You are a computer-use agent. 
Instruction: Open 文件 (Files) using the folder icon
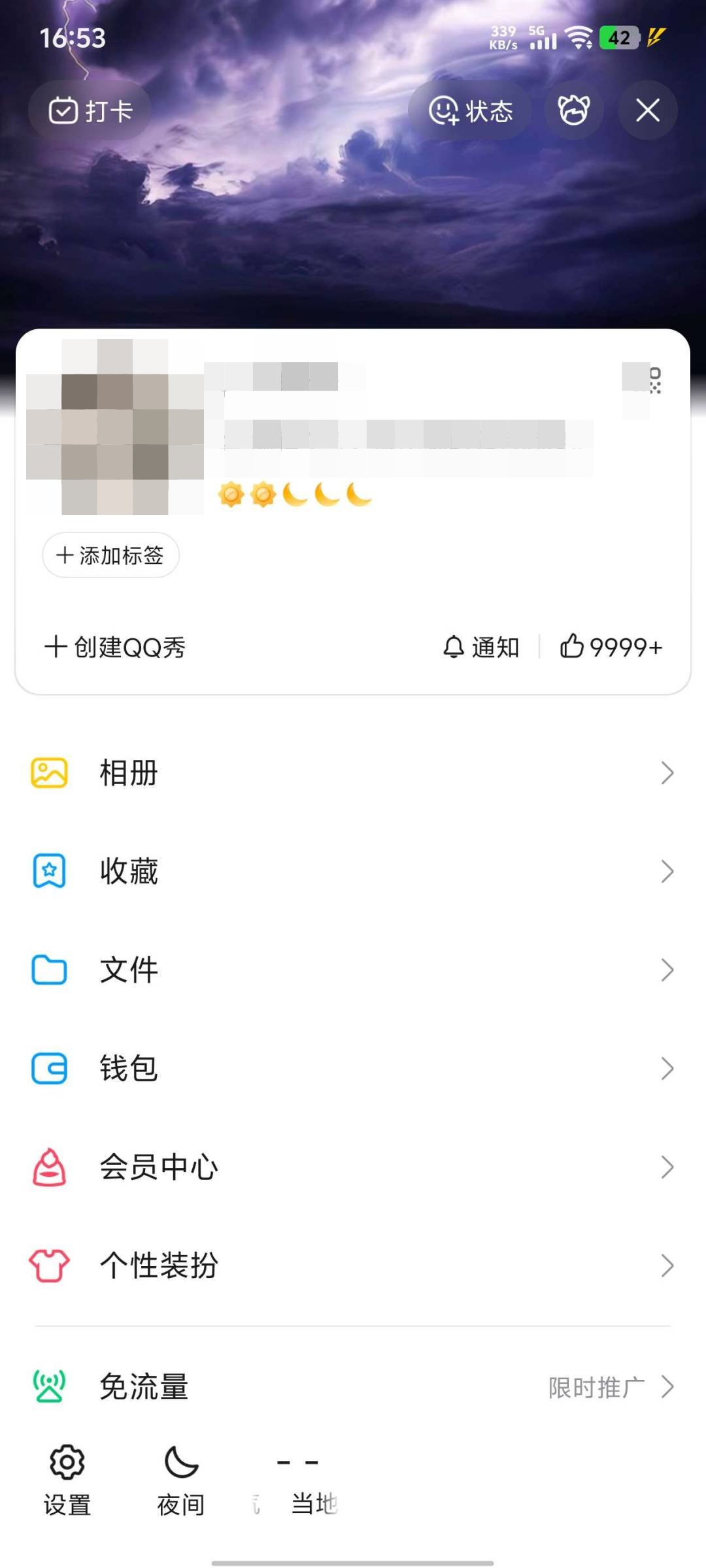pos(49,970)
